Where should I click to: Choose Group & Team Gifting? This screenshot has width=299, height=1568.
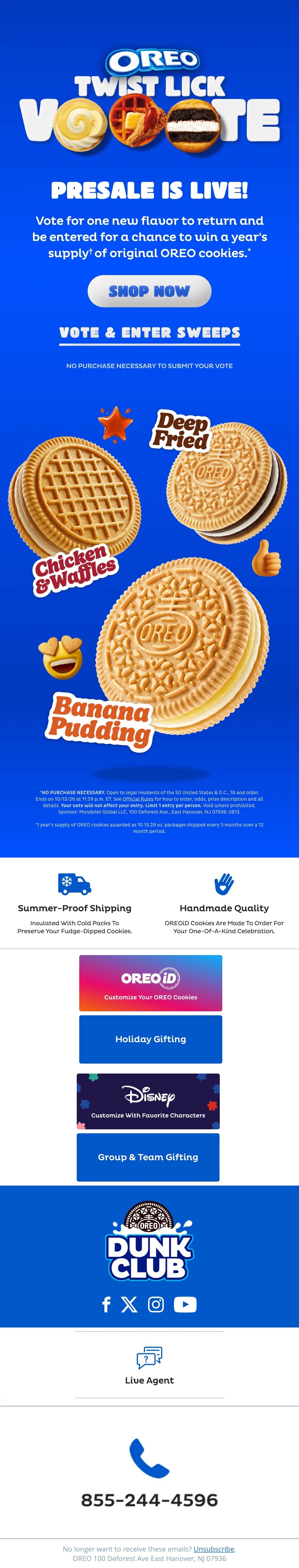pyautogui.click(x=148, y=1157)
